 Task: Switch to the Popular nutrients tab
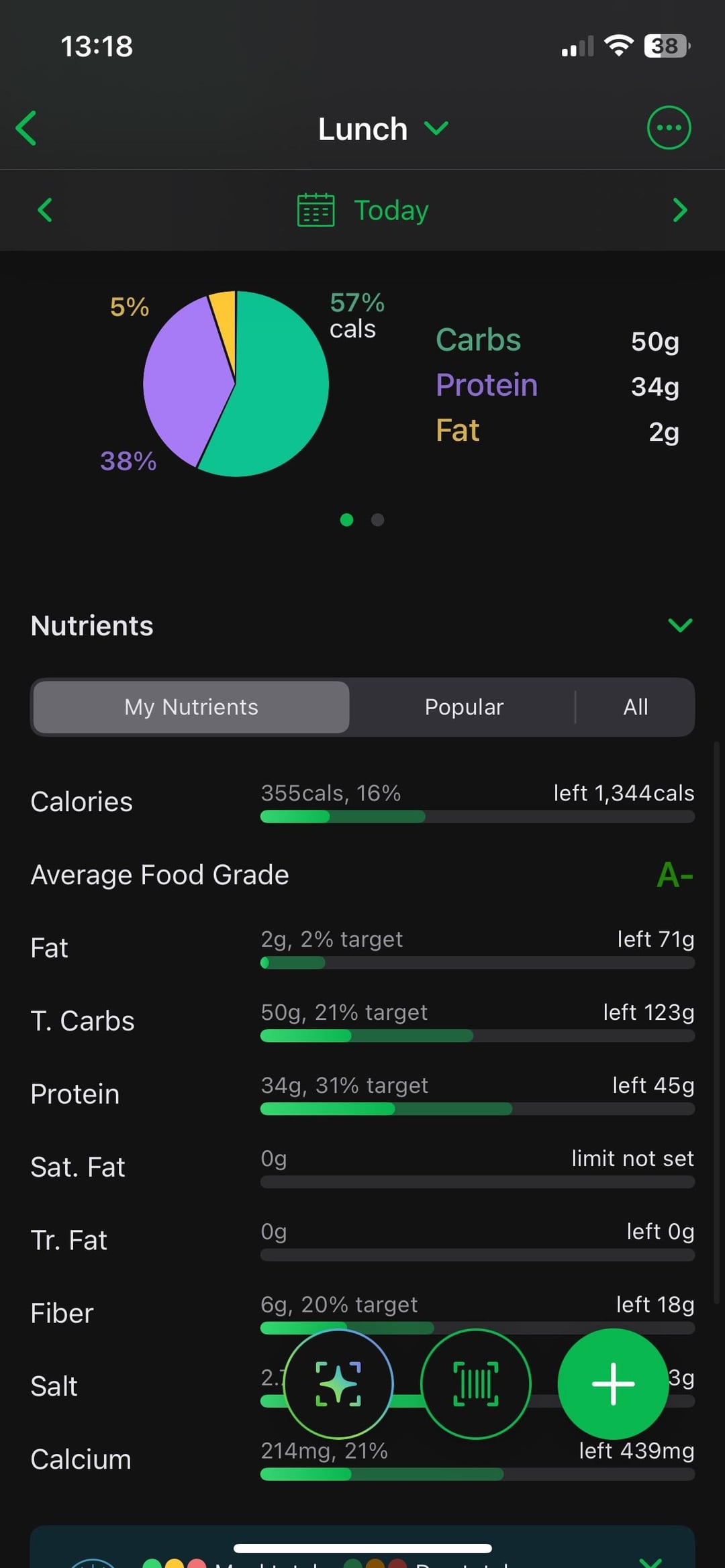point(464,707)
